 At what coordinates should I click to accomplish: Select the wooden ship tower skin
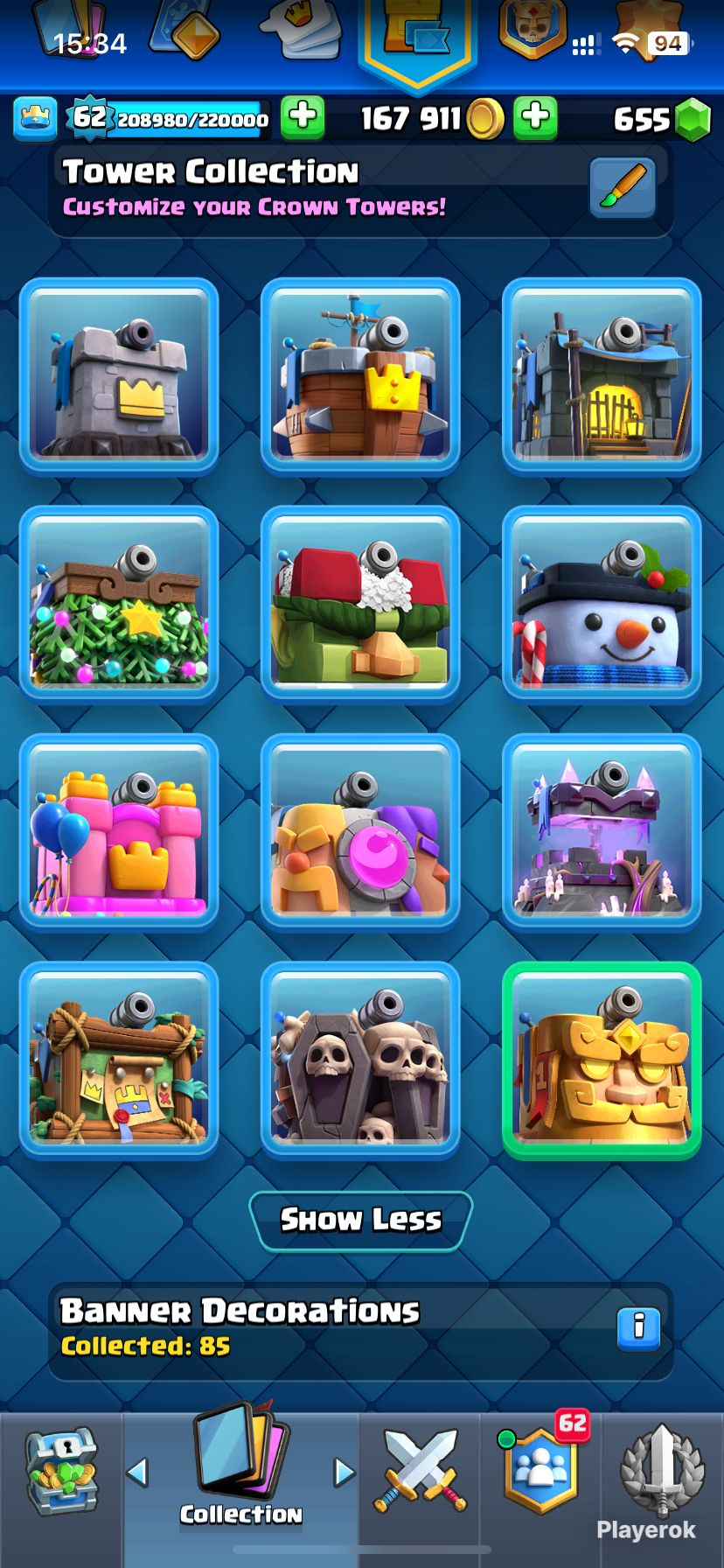[x=360, y=376]
